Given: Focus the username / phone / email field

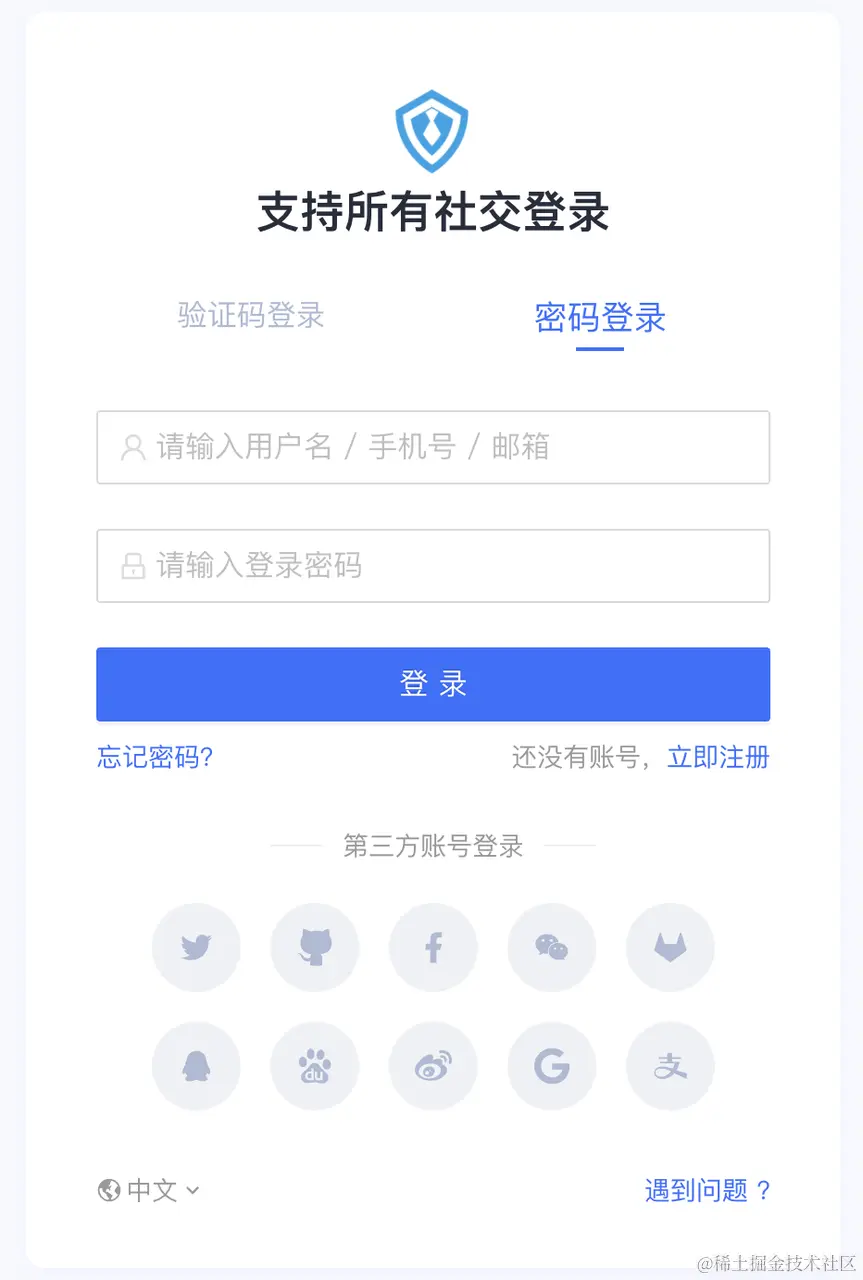Looking at the screenshot, I should (x=433, y=447).
